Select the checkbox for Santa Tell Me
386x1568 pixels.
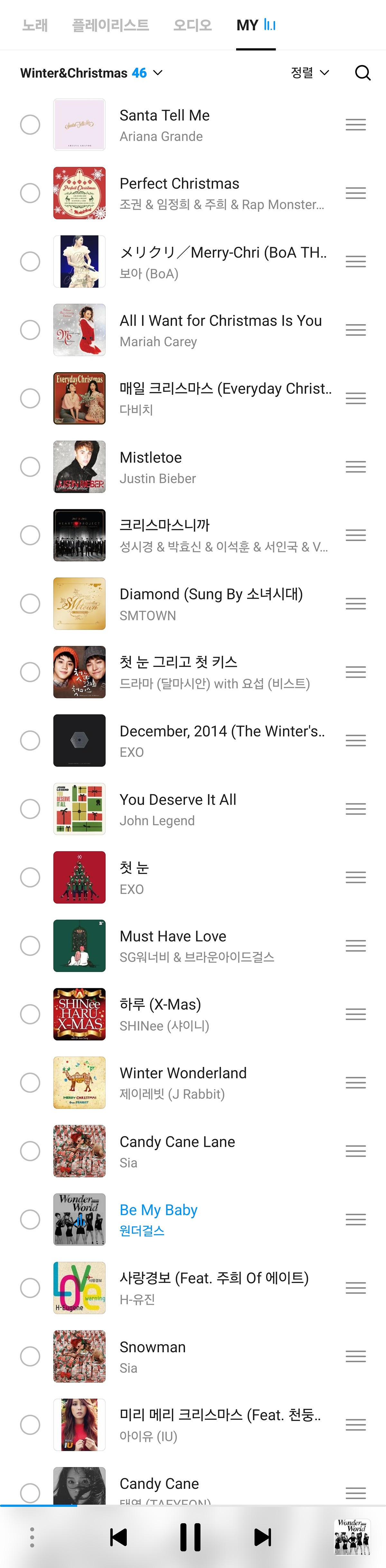coord(30,125)
